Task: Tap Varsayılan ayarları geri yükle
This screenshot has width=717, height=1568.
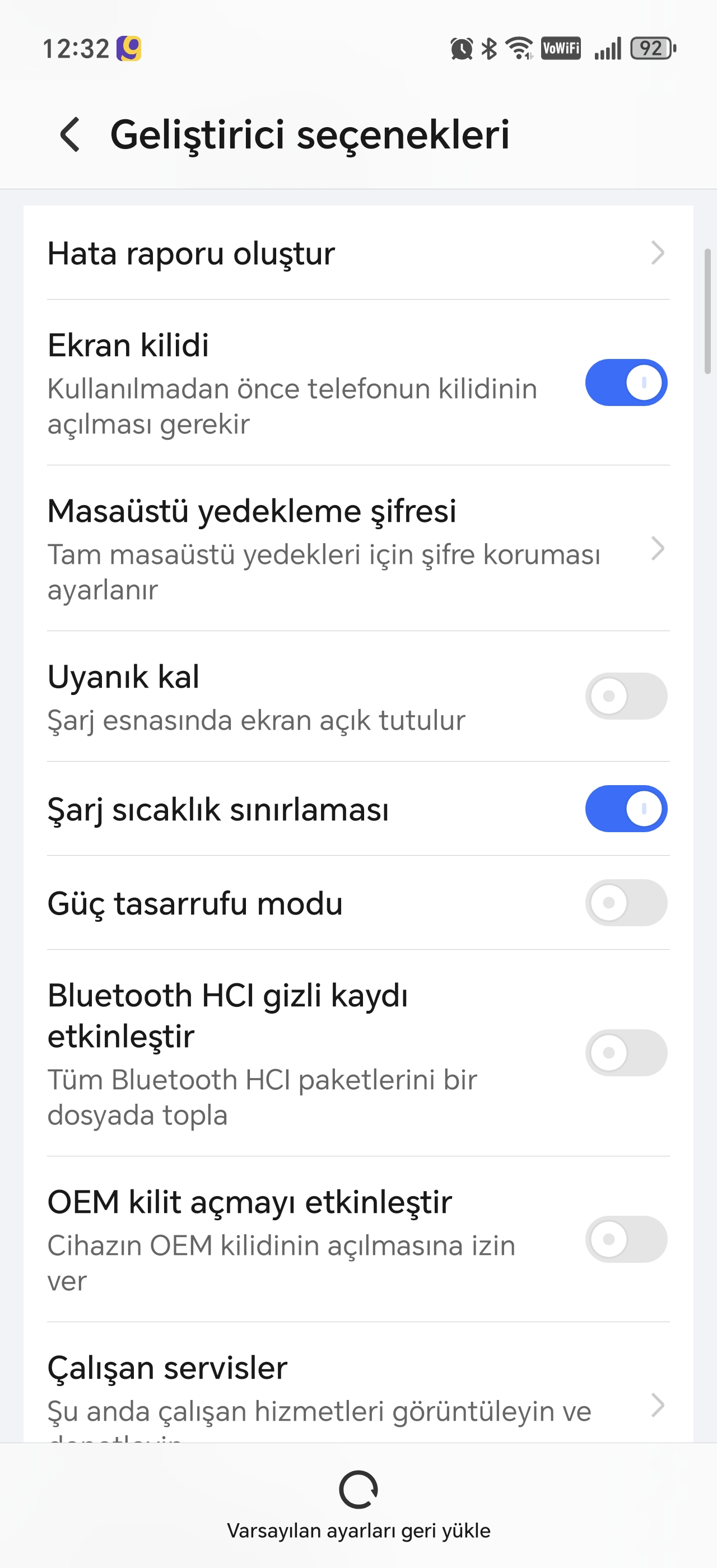Action: pyautogui.click(x=358, y=1505)
